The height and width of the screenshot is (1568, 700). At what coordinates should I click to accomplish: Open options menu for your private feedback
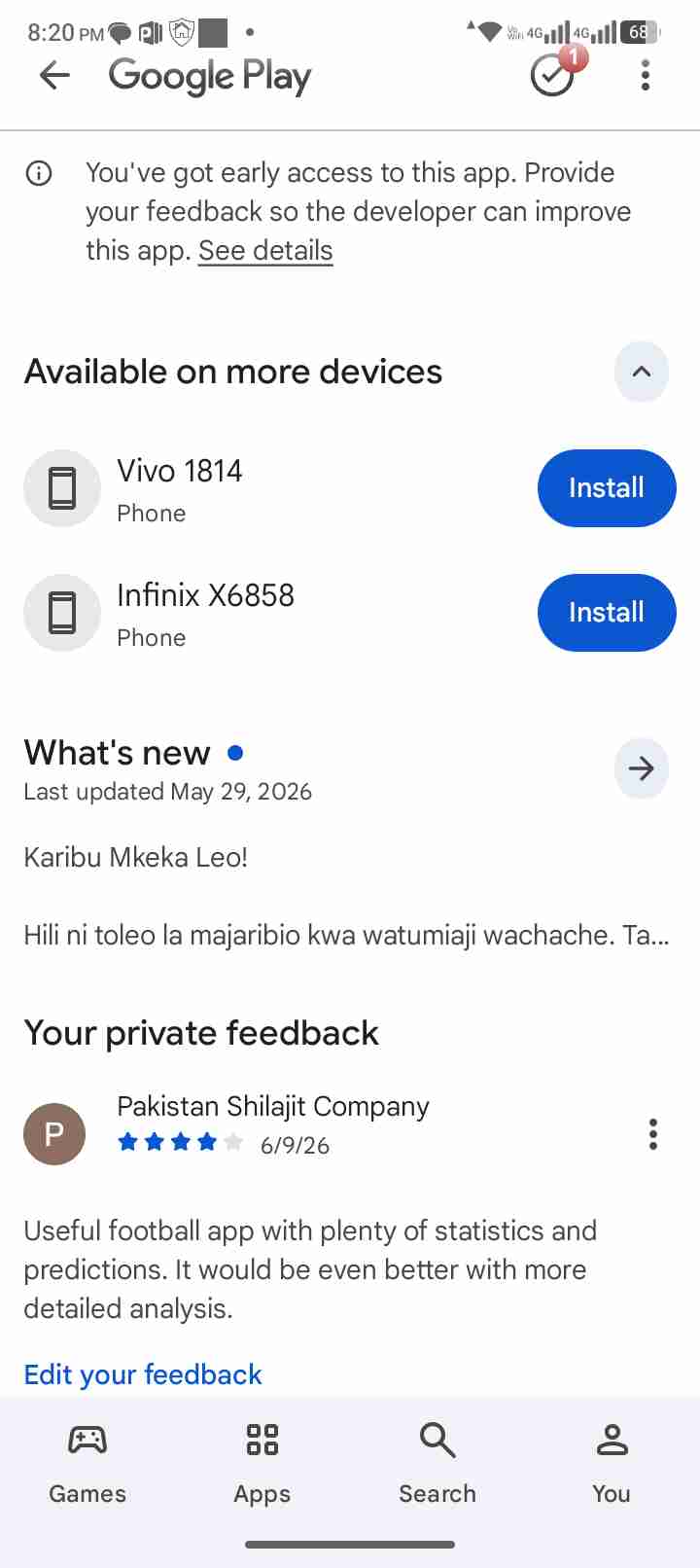pos(653,1134)
